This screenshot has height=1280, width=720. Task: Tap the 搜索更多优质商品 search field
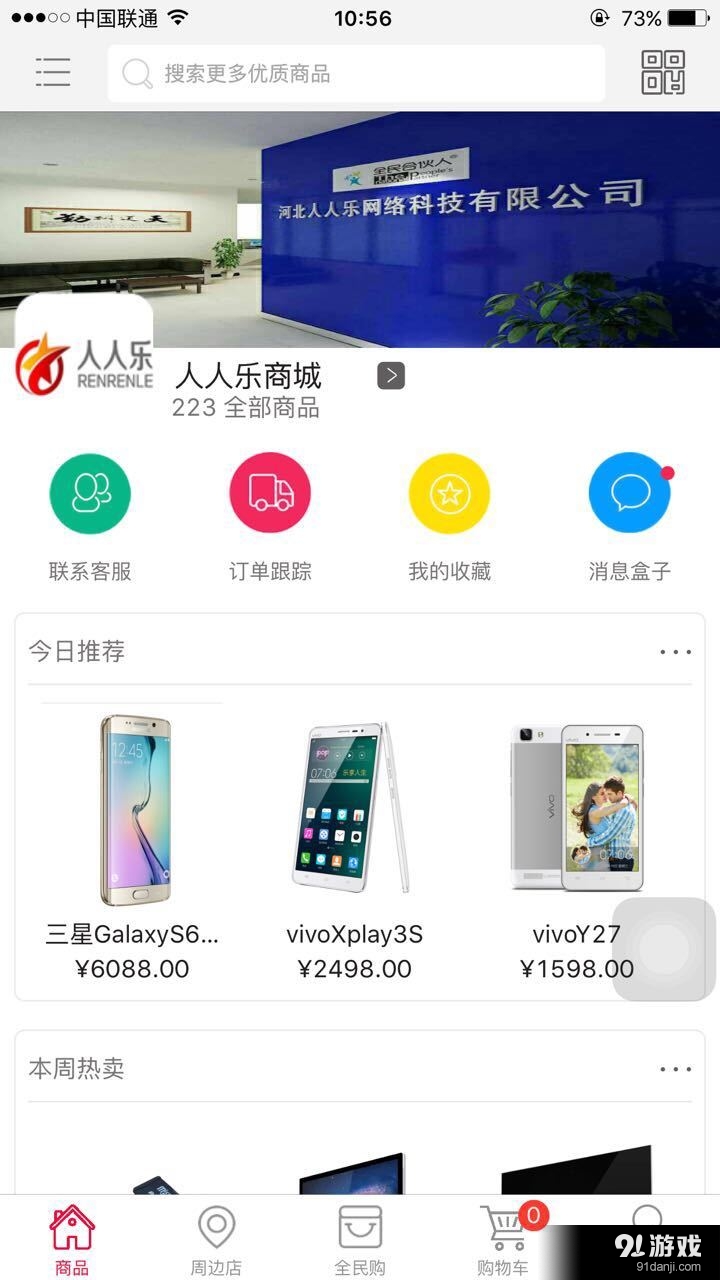pyautogui.click(x=357, y=72)
